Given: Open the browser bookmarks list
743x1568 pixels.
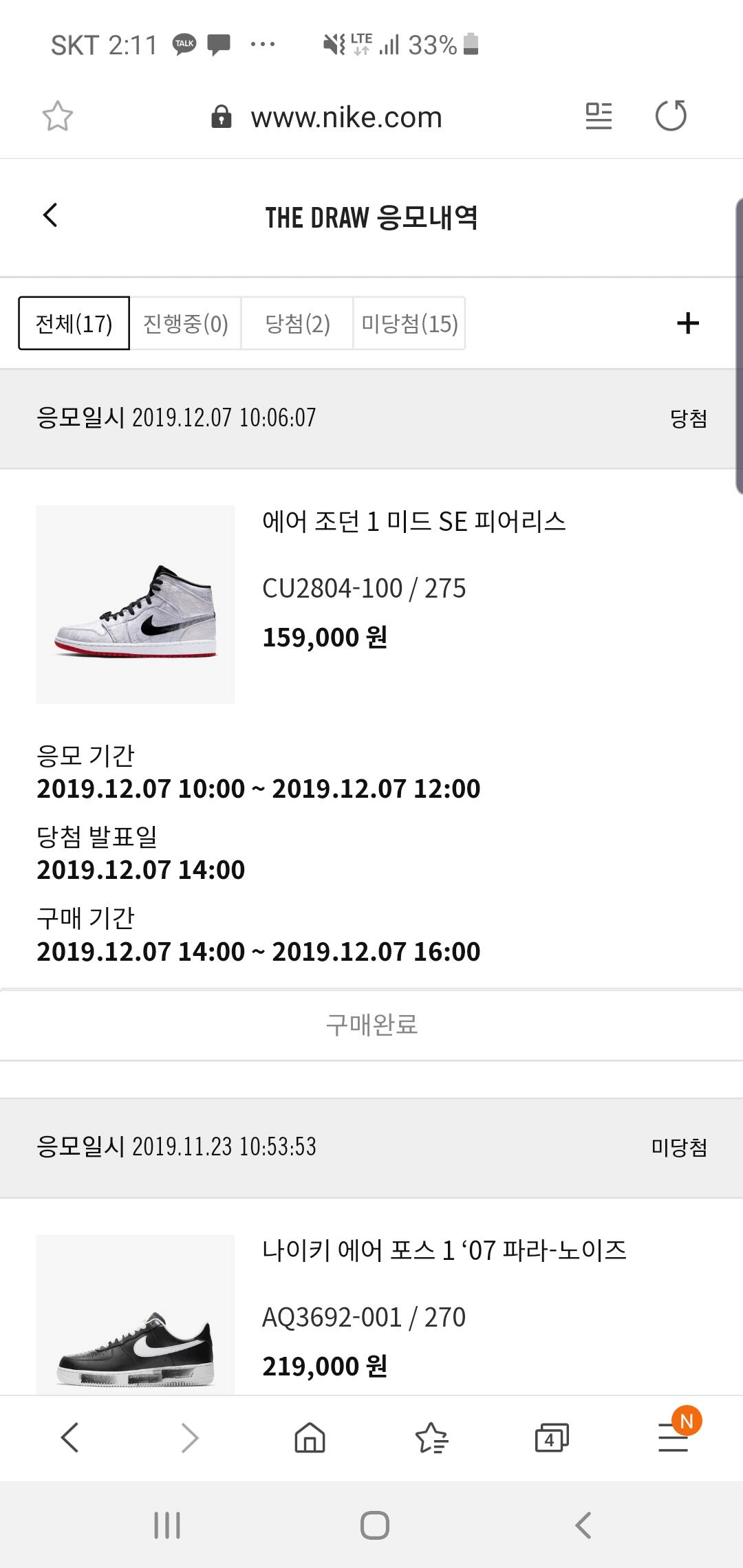Looking at the screenshot, I should click(x=431, y=1437).
